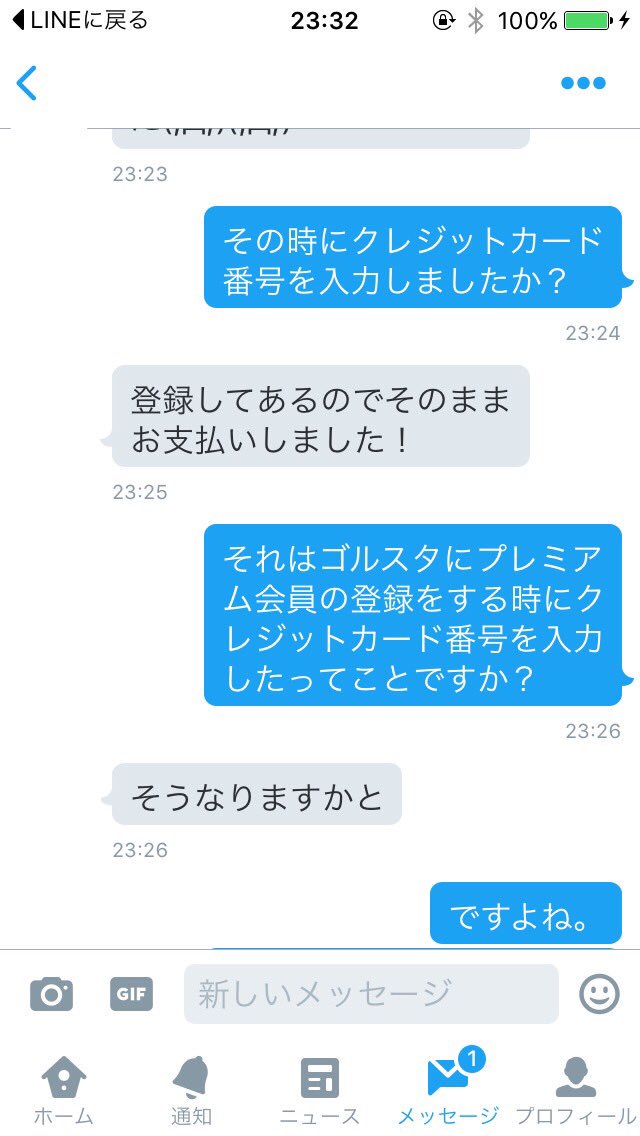The image size is (640, 1136).
Task: Open the GIF picker
Action: [x=131, y=993]
